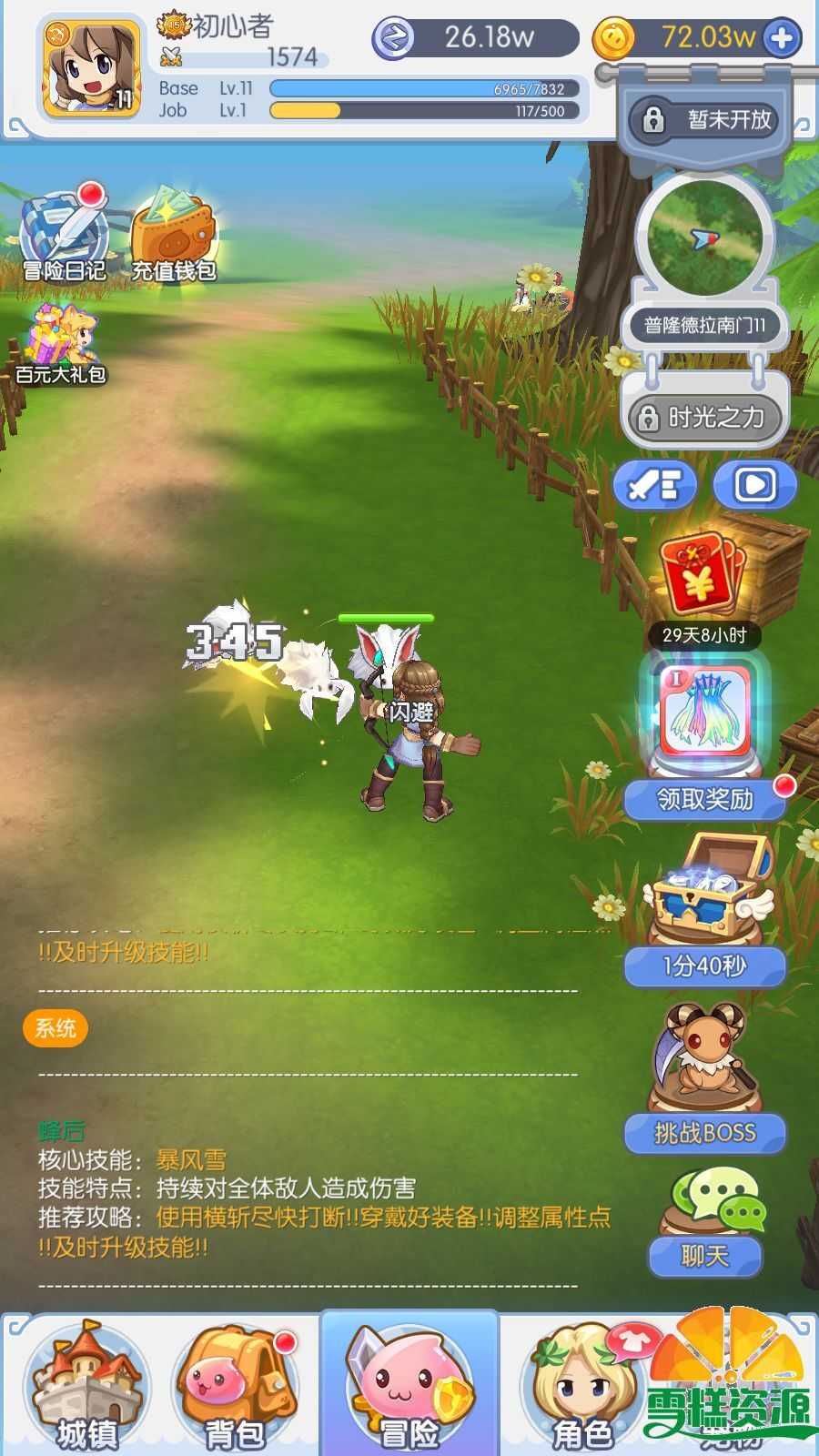Start the 挑战BOSS challenge
This screenshot has width=819, height=1456.
pyautogui.click(x=705, y=1132)
